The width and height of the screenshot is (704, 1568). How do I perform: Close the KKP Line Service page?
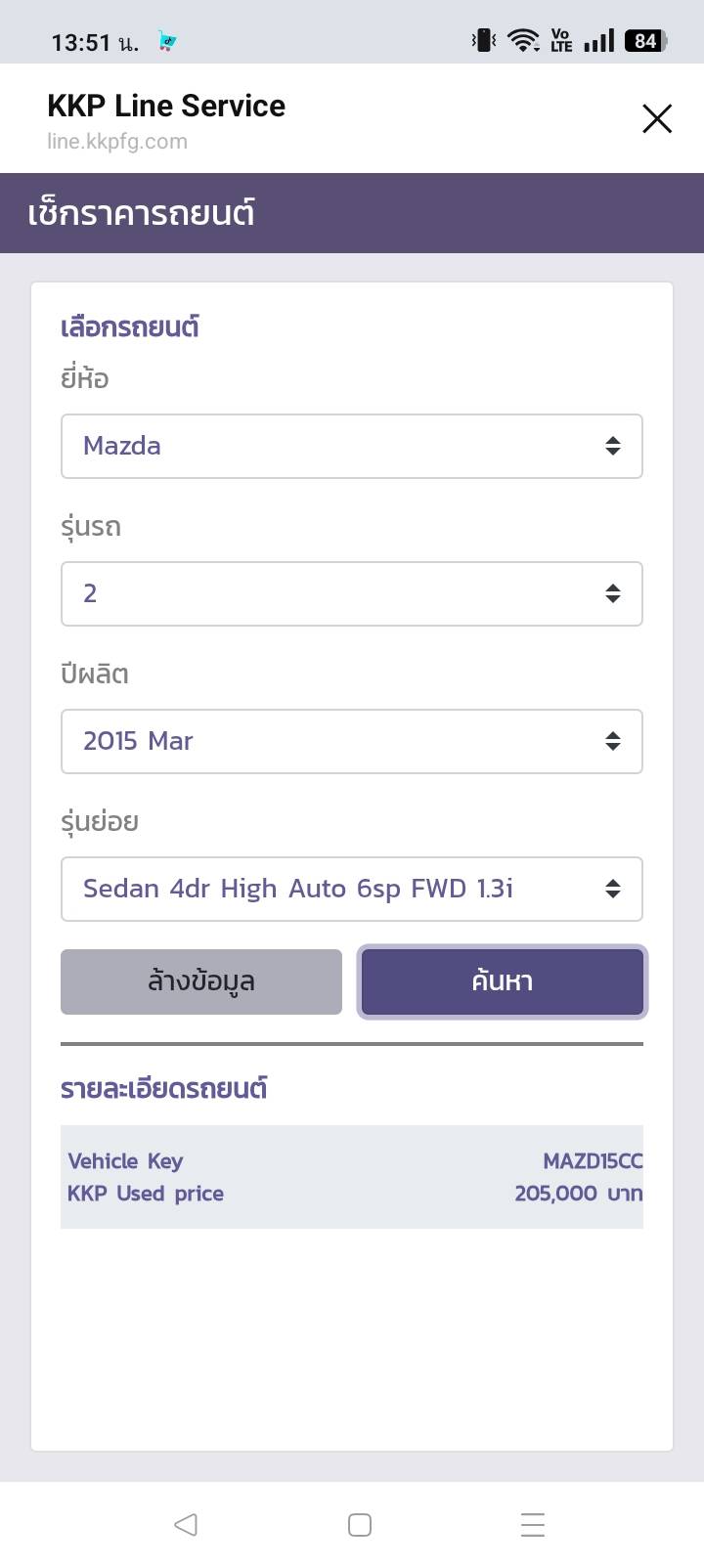click(x=657, y=119)
